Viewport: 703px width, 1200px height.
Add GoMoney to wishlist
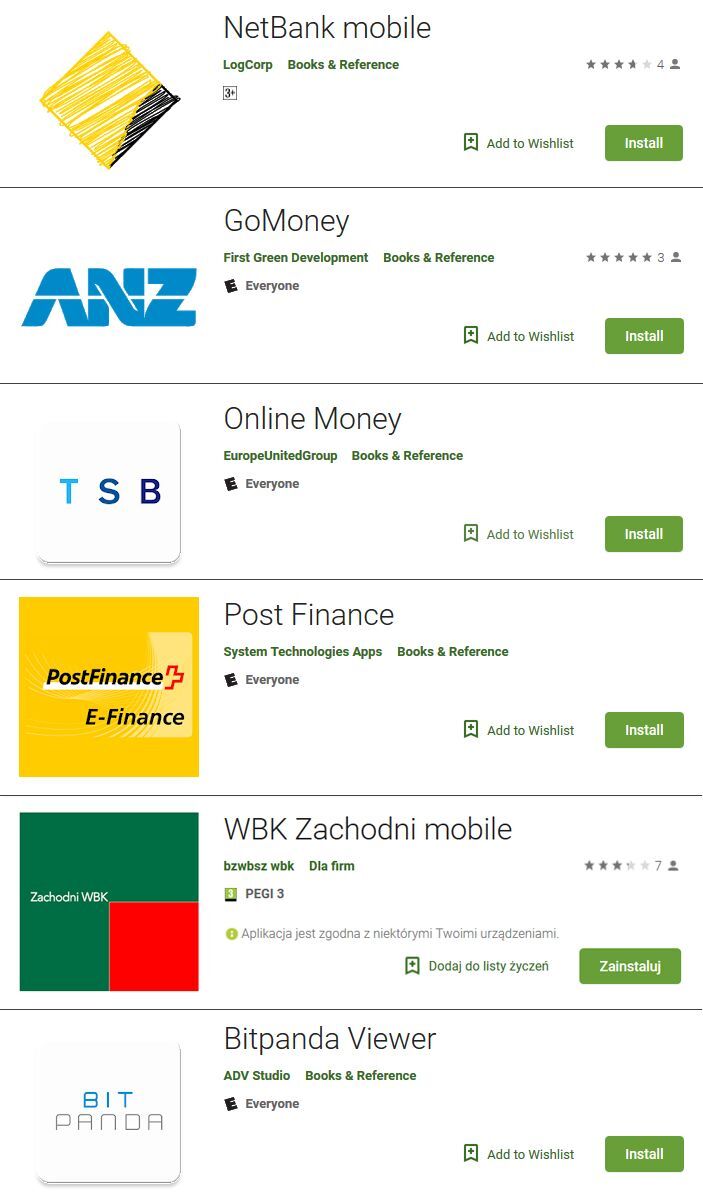tap(518, 336)
